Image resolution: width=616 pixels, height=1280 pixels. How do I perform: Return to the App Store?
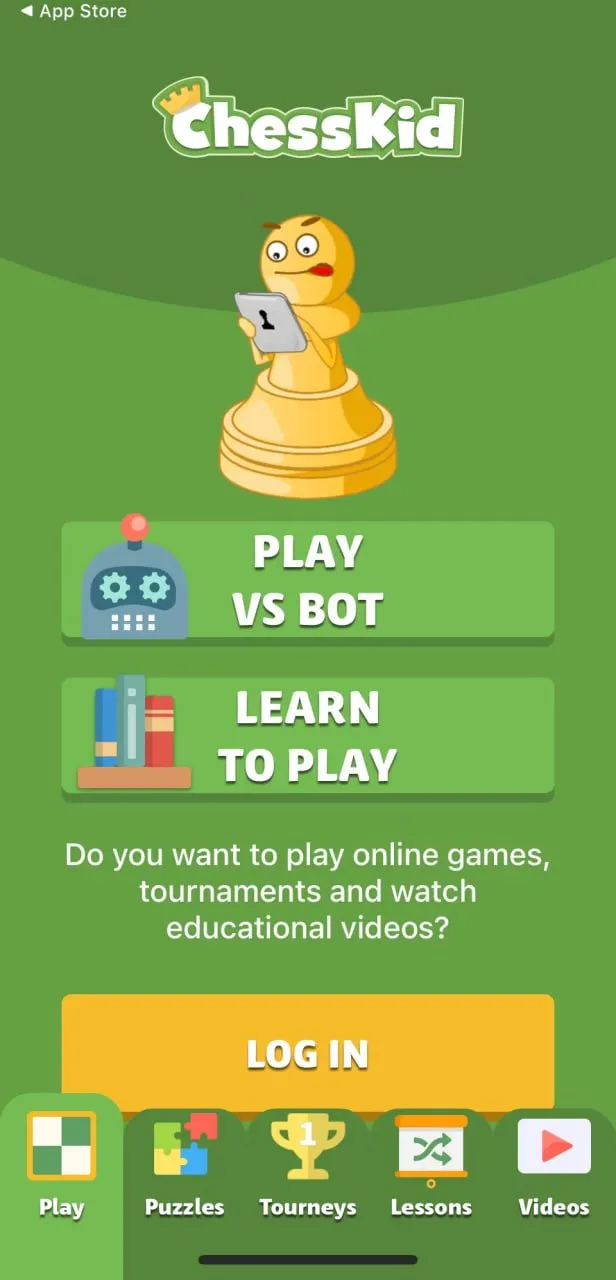tap(74, 12)
